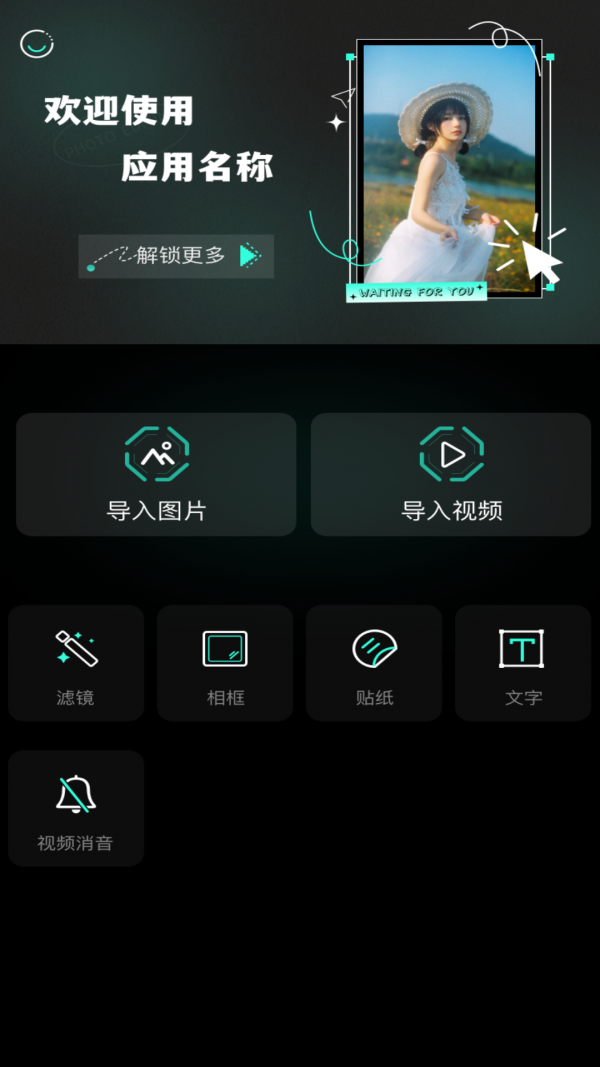Open the smiley icon in the top corner

(x=37, y=43)
